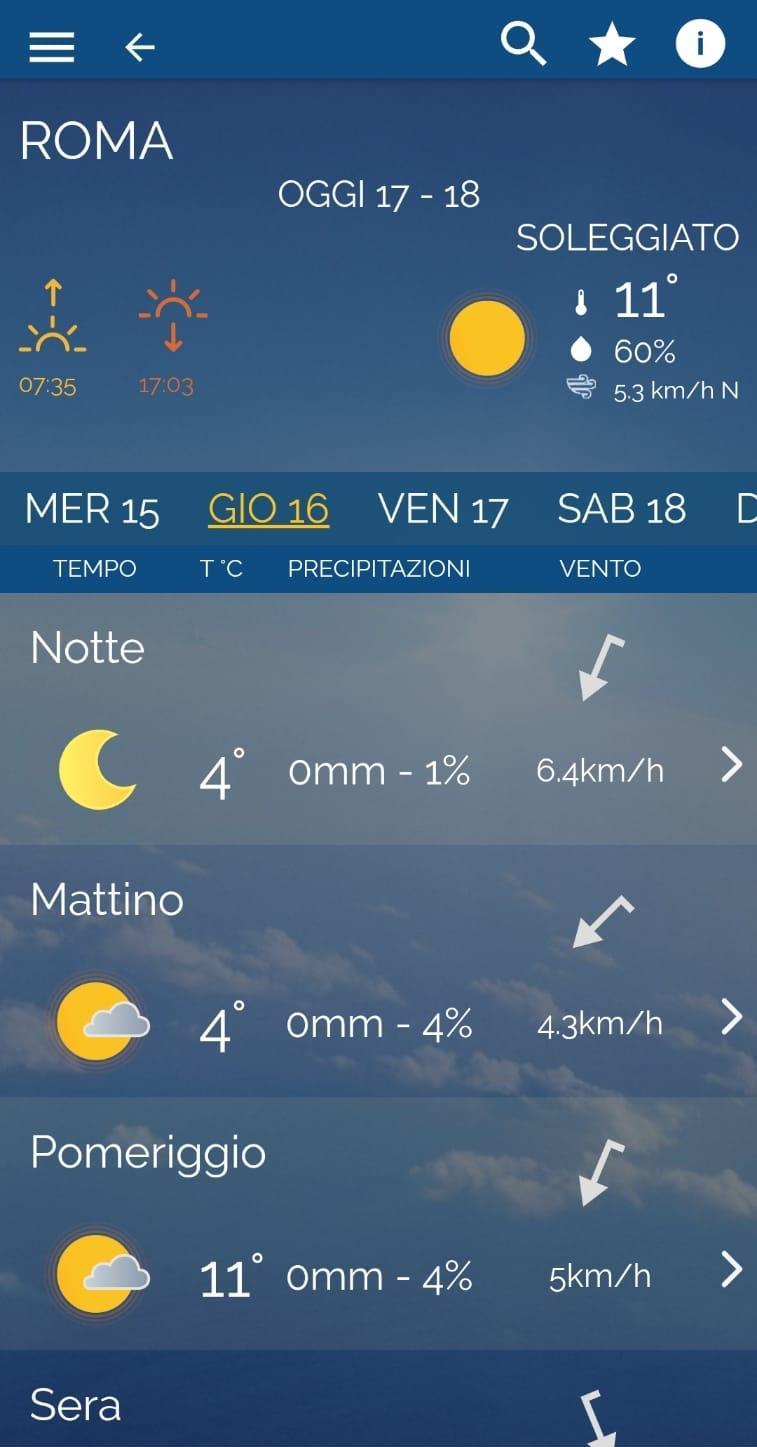Tap the info icon
This screenshot has height=1447, width=757.
click(x=700, y=43)
